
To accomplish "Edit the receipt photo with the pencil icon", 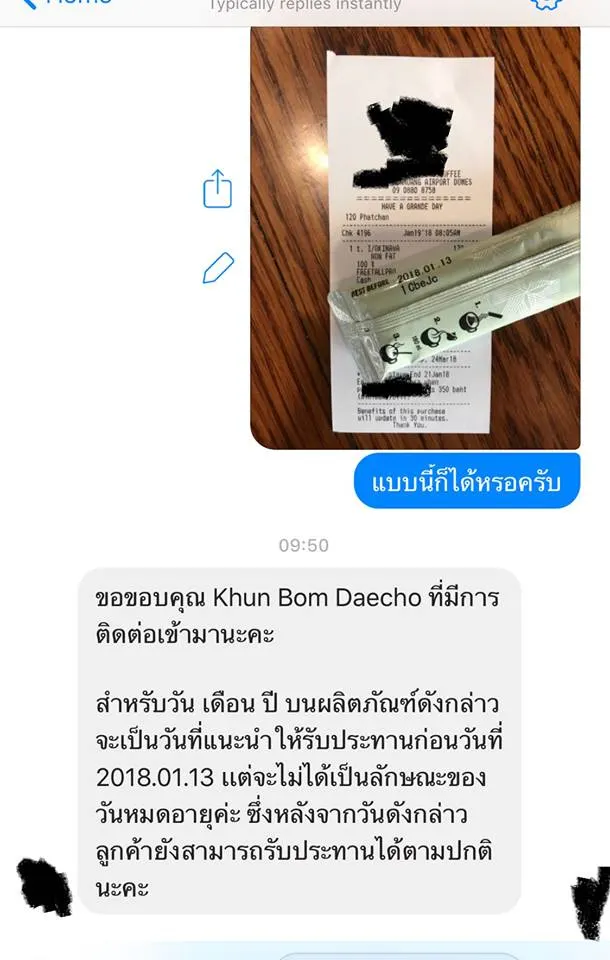I will point(218,267).
